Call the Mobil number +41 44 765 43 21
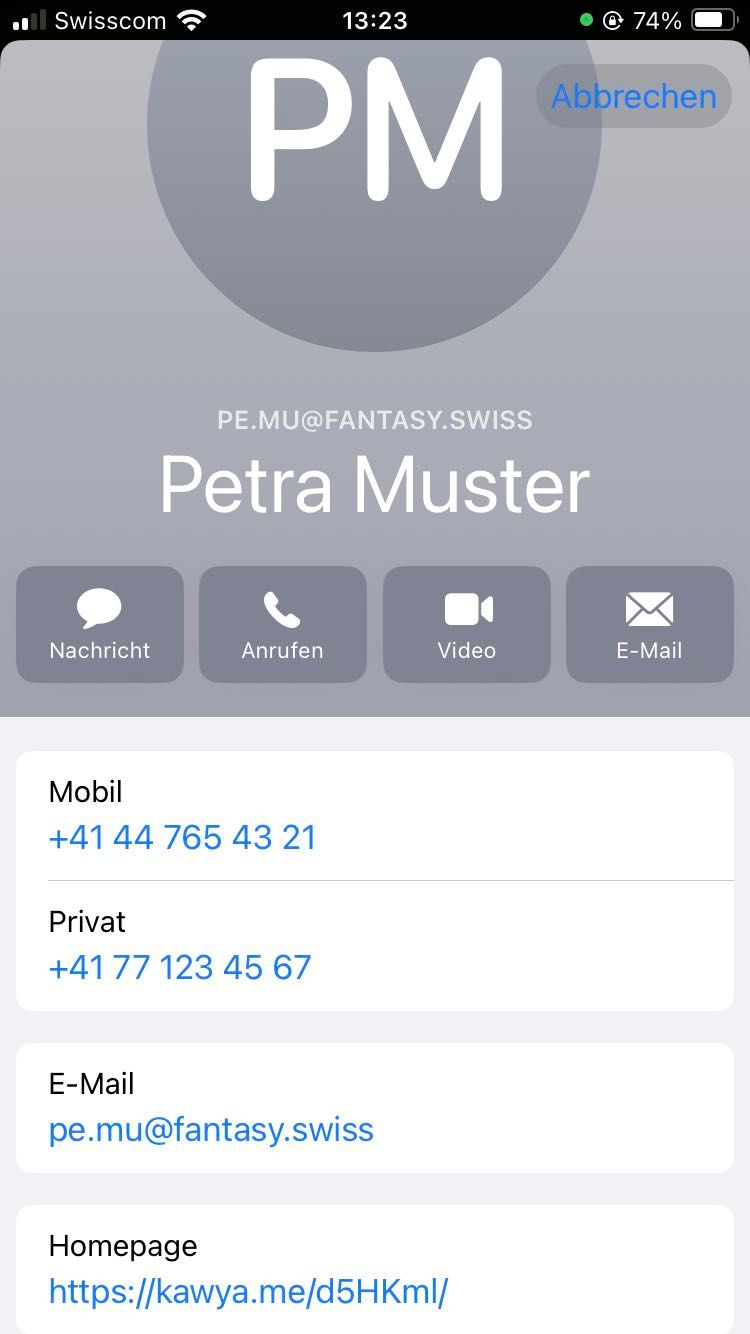The height and width of the screenshot is (1334, 750). click(x=182, y=837)
